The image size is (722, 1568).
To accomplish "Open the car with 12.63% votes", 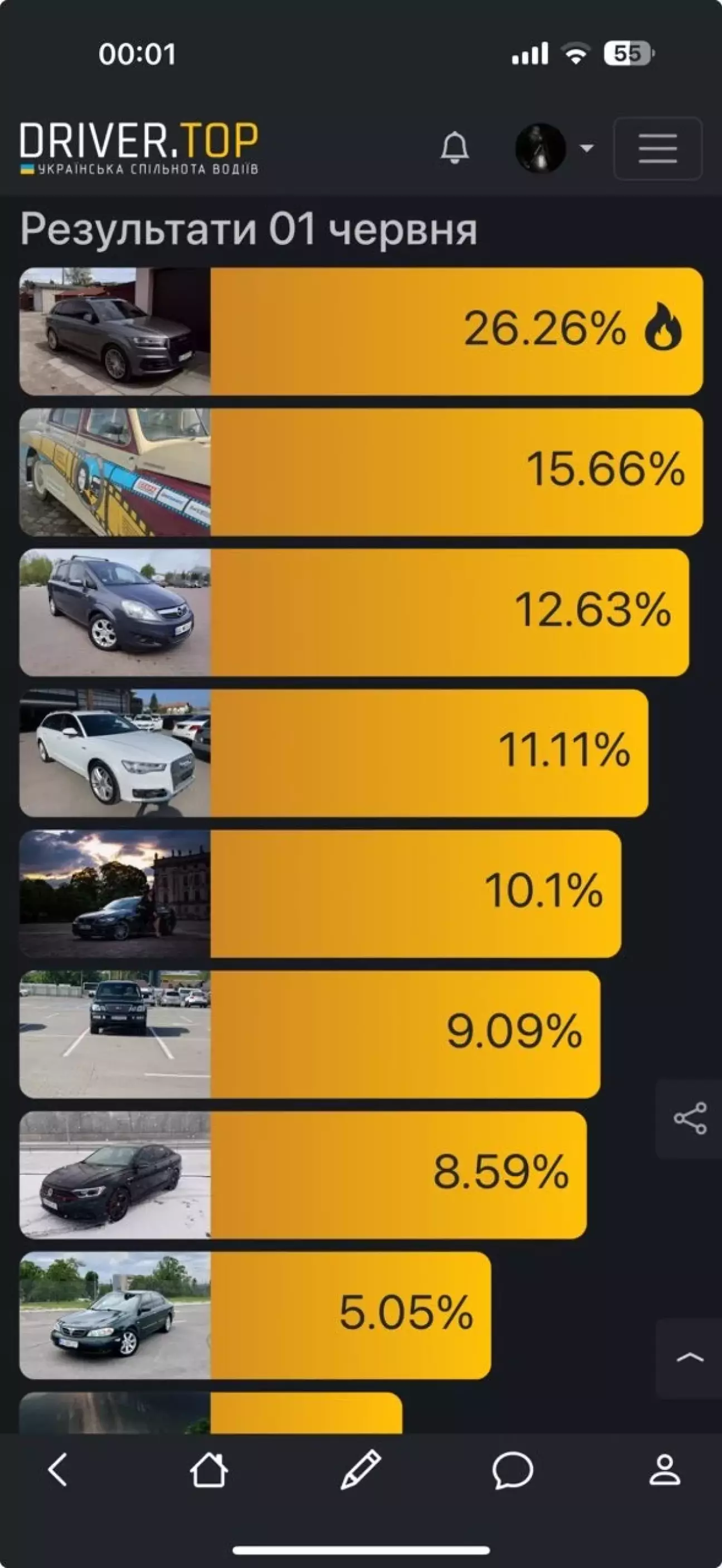I will coord(354,613).
